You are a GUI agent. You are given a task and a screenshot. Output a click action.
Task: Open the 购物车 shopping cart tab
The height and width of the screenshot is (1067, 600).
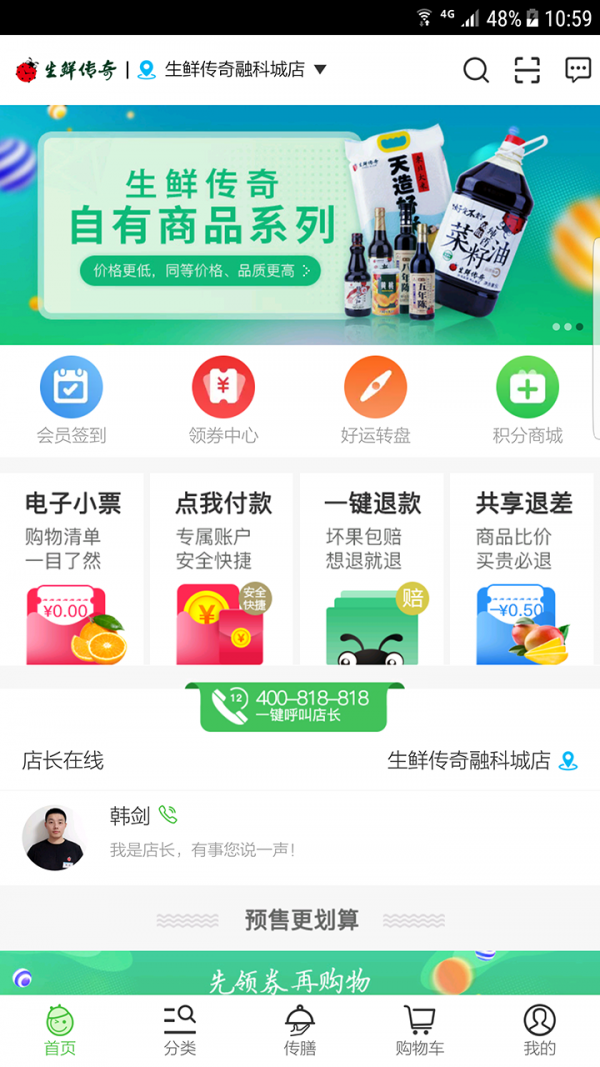[x=419, y=1031]
